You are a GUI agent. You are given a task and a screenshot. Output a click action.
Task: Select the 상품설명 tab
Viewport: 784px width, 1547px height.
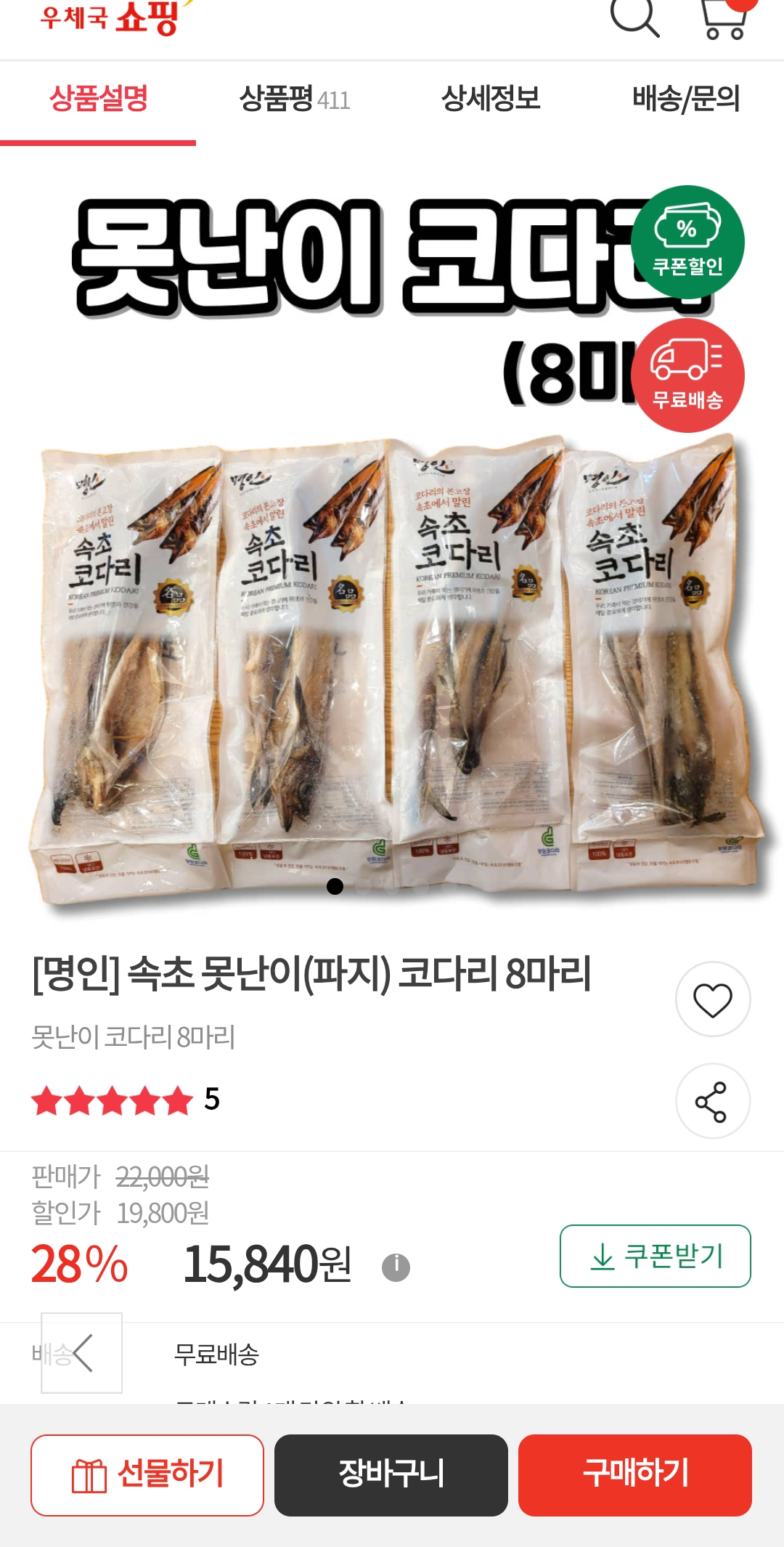[x=99, y=99]
